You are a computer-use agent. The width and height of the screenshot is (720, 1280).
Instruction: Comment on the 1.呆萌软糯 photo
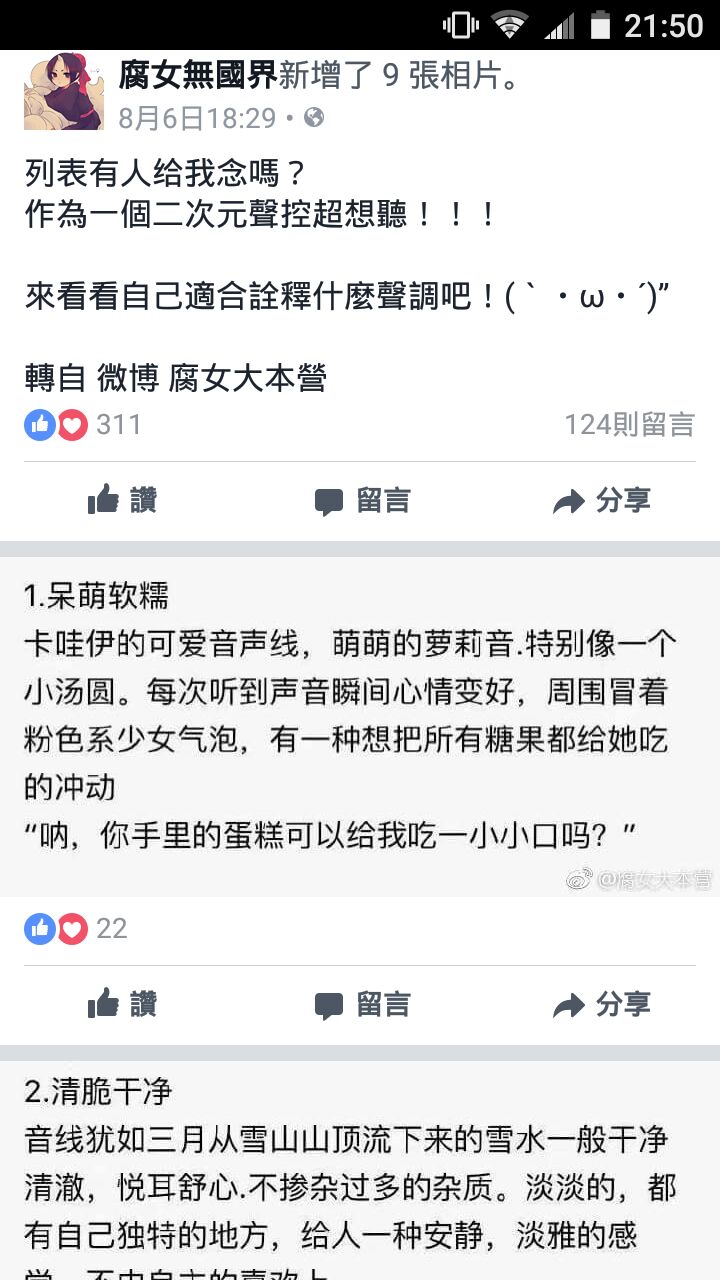pos(361,1004)
